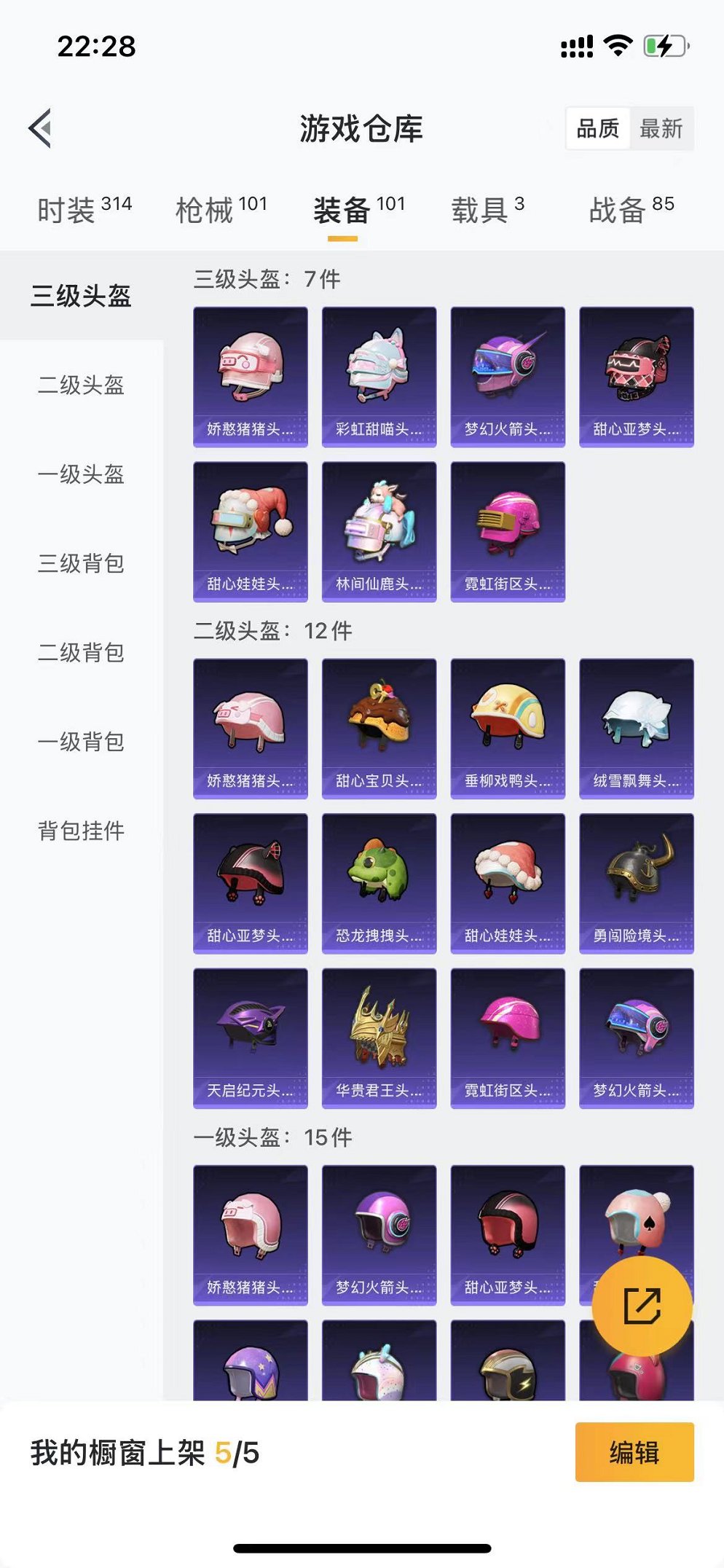
Task: Switch to the 时装 tab
Action: pyautogui.click(x=84, y=210)
